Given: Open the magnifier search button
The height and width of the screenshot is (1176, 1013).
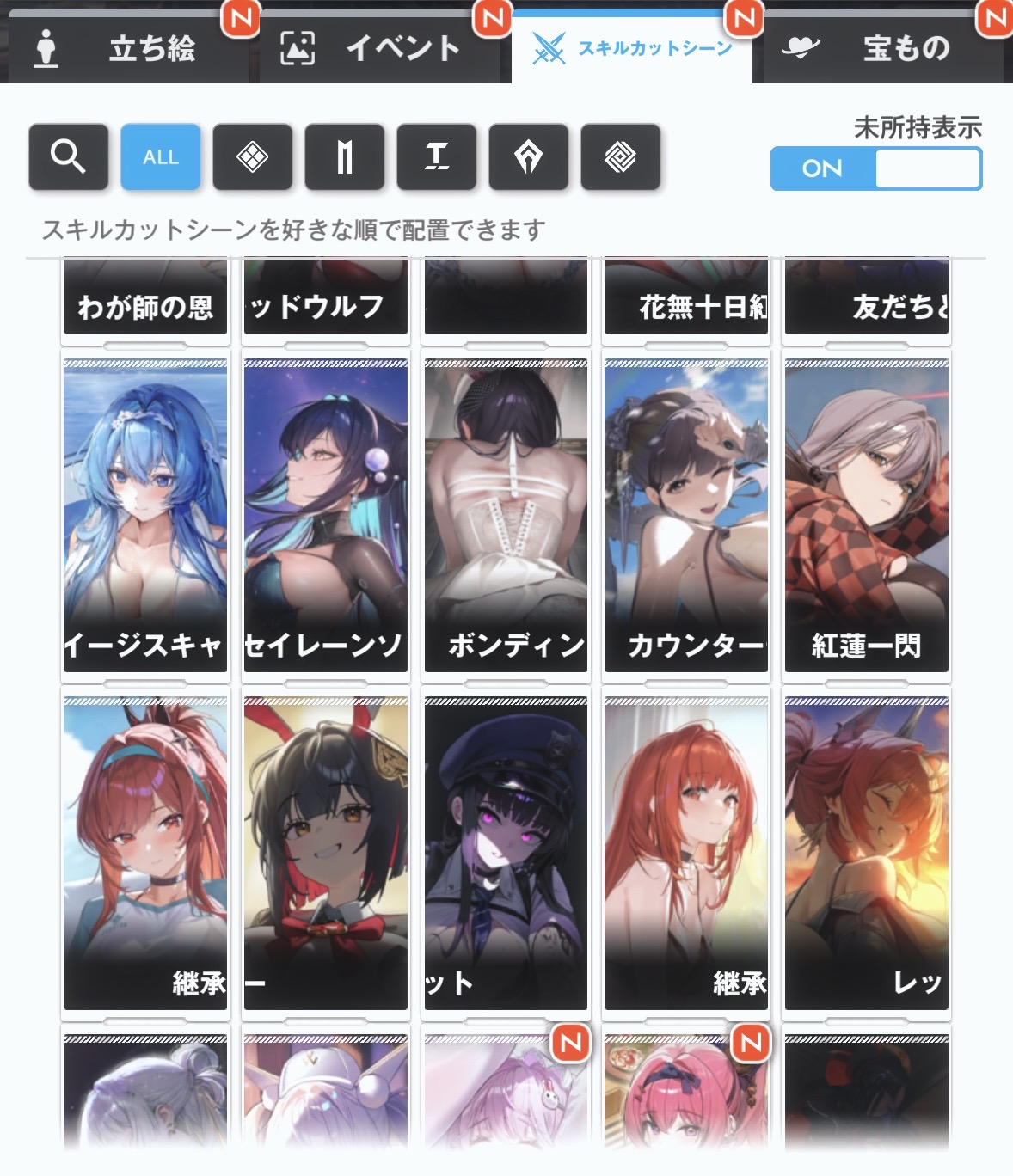Looking at the screenshot, I should point(68,157).
